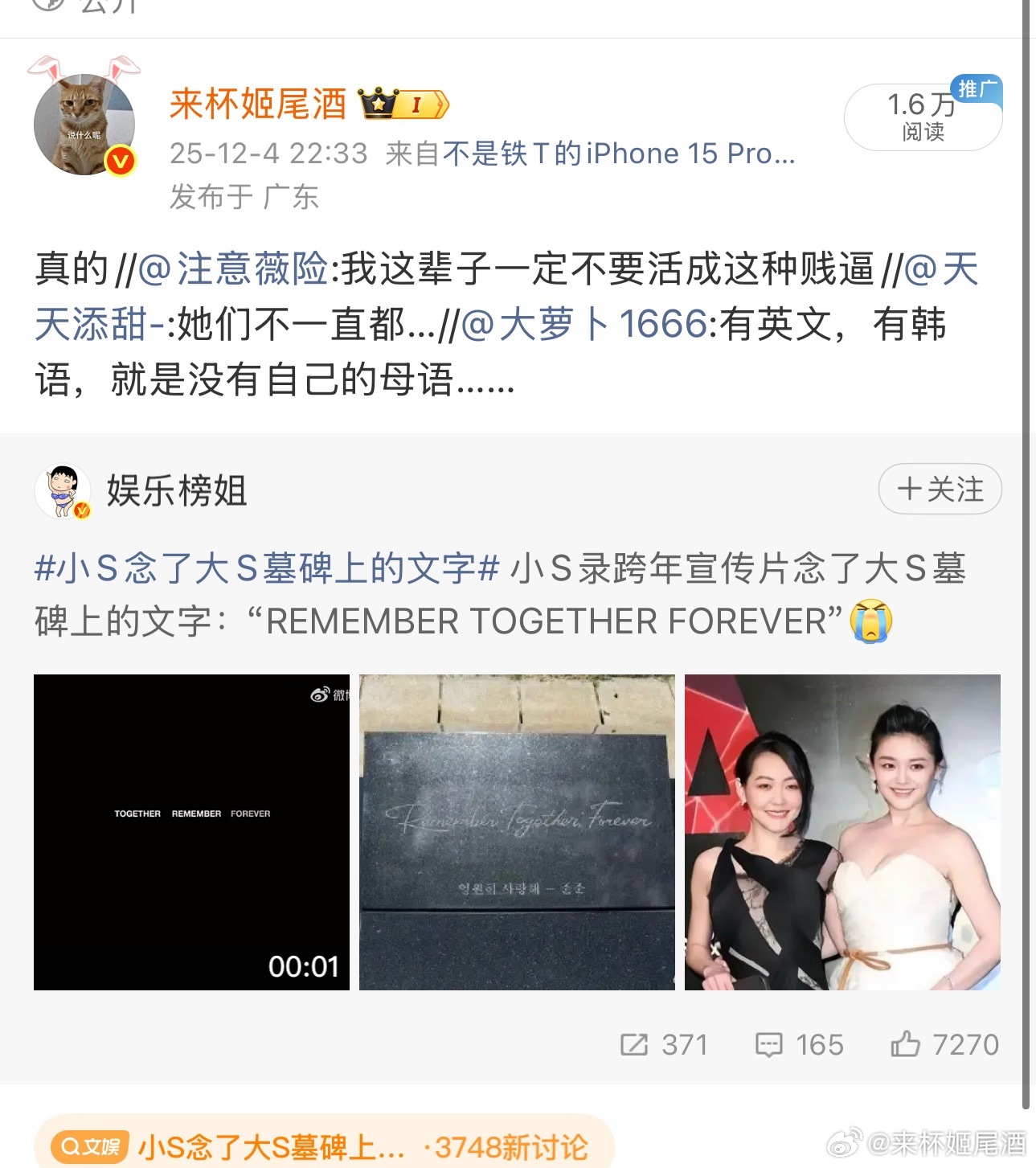Open the tombstone engraving photo

(517, 832)
